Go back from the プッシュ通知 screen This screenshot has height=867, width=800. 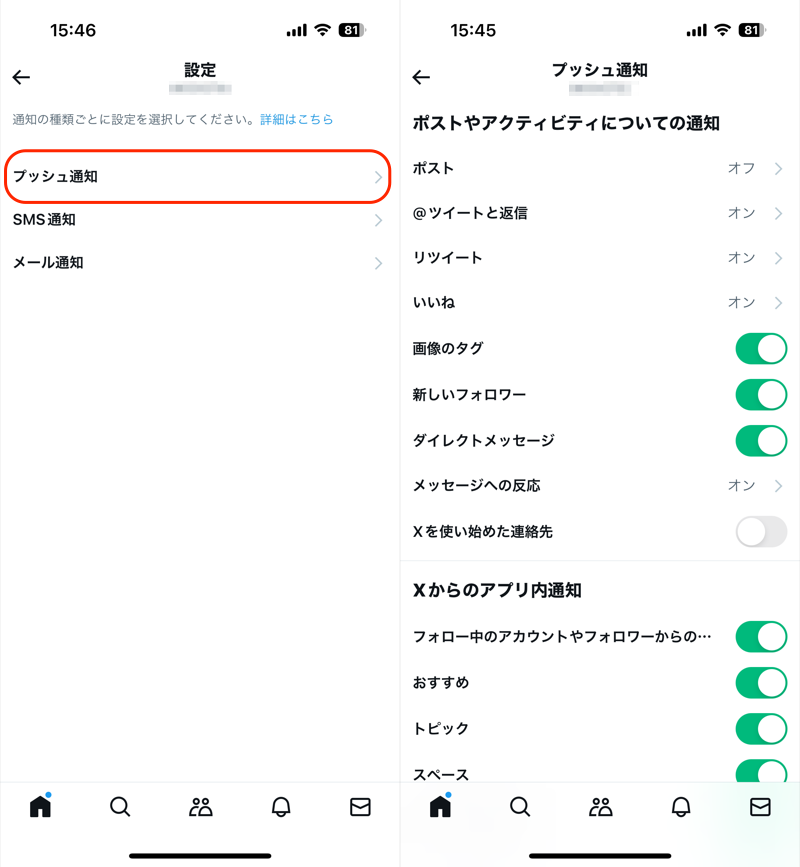coord(421,77)
